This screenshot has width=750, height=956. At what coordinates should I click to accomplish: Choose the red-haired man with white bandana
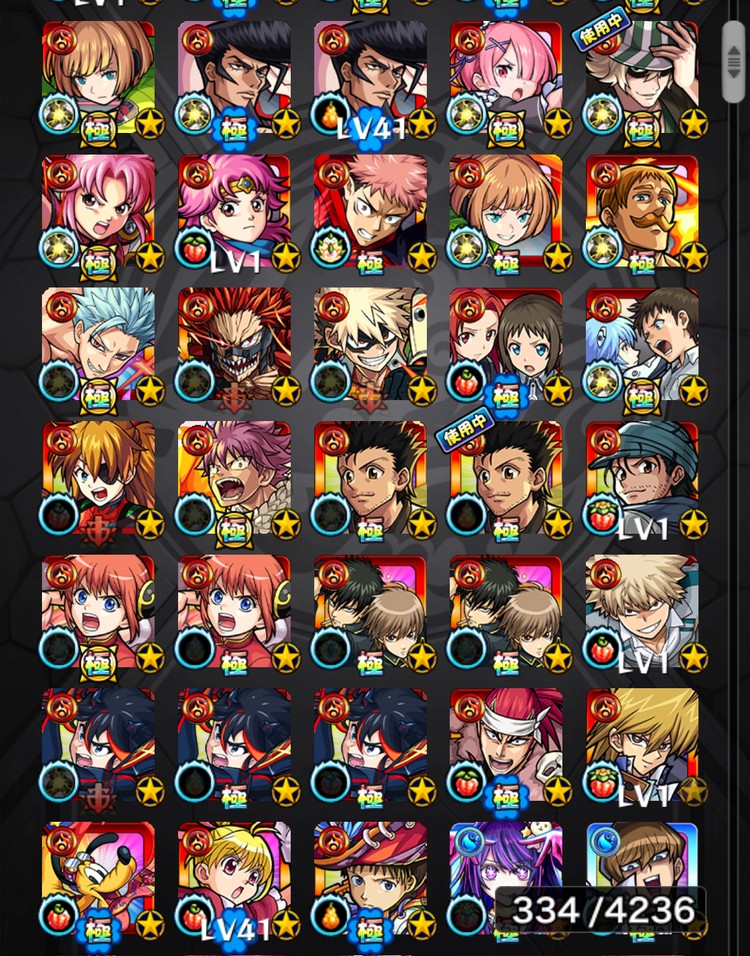tap(506, 746)
